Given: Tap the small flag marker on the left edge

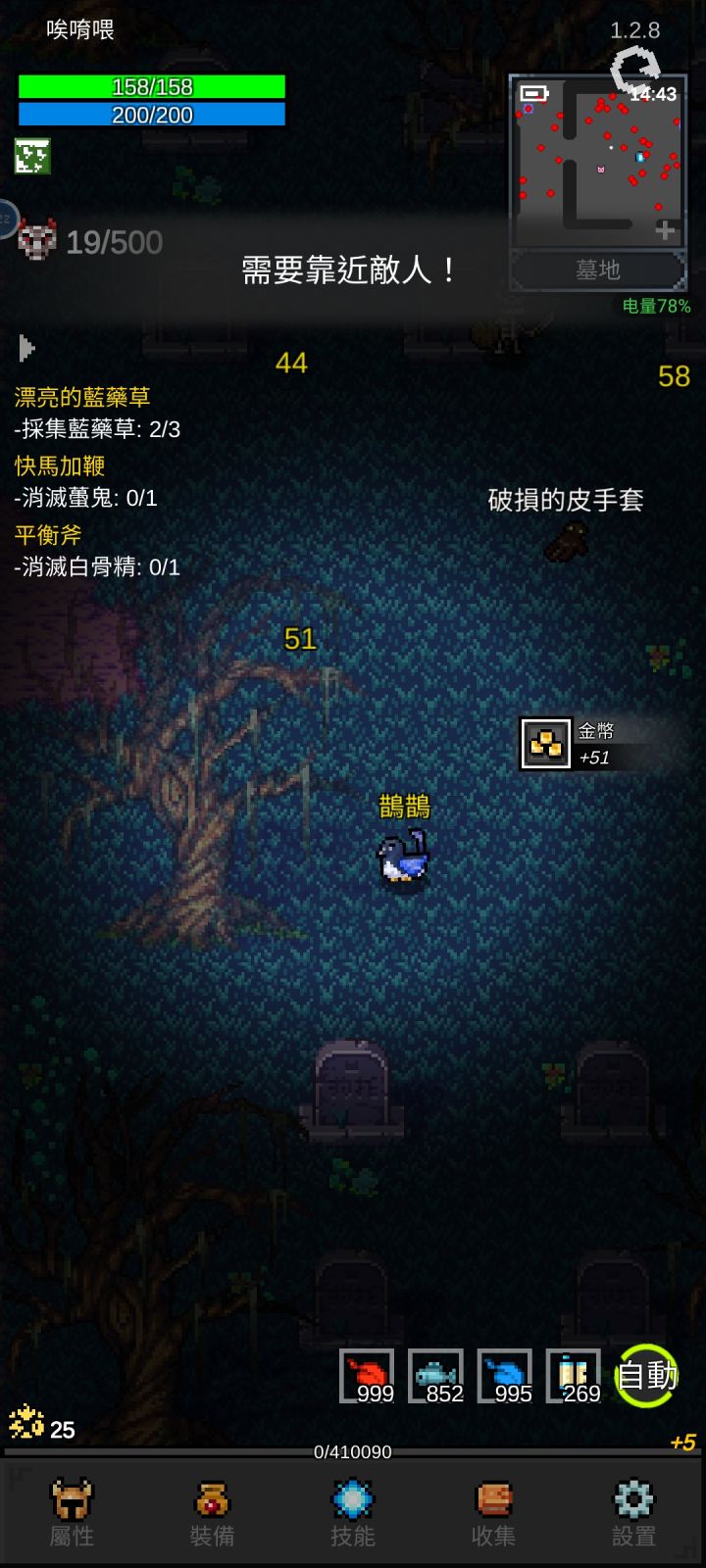Looking at the screenshot, I should pos(27,348).
